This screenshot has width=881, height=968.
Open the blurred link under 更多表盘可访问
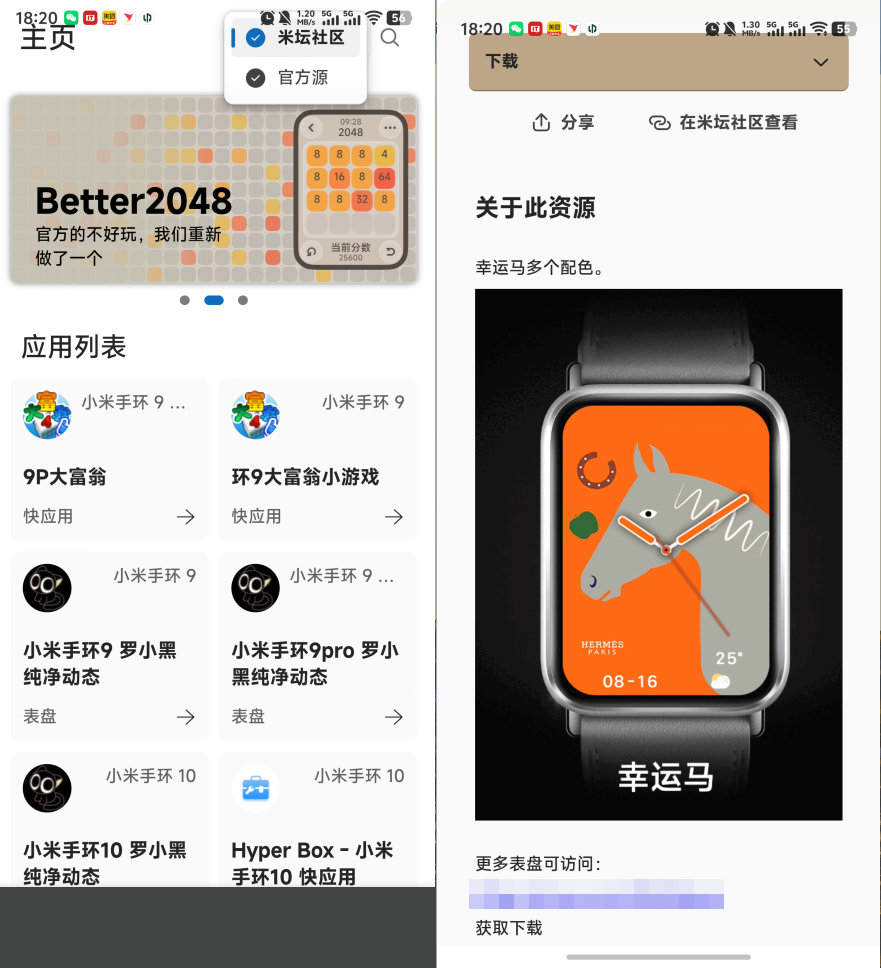(x=598, y=893)
